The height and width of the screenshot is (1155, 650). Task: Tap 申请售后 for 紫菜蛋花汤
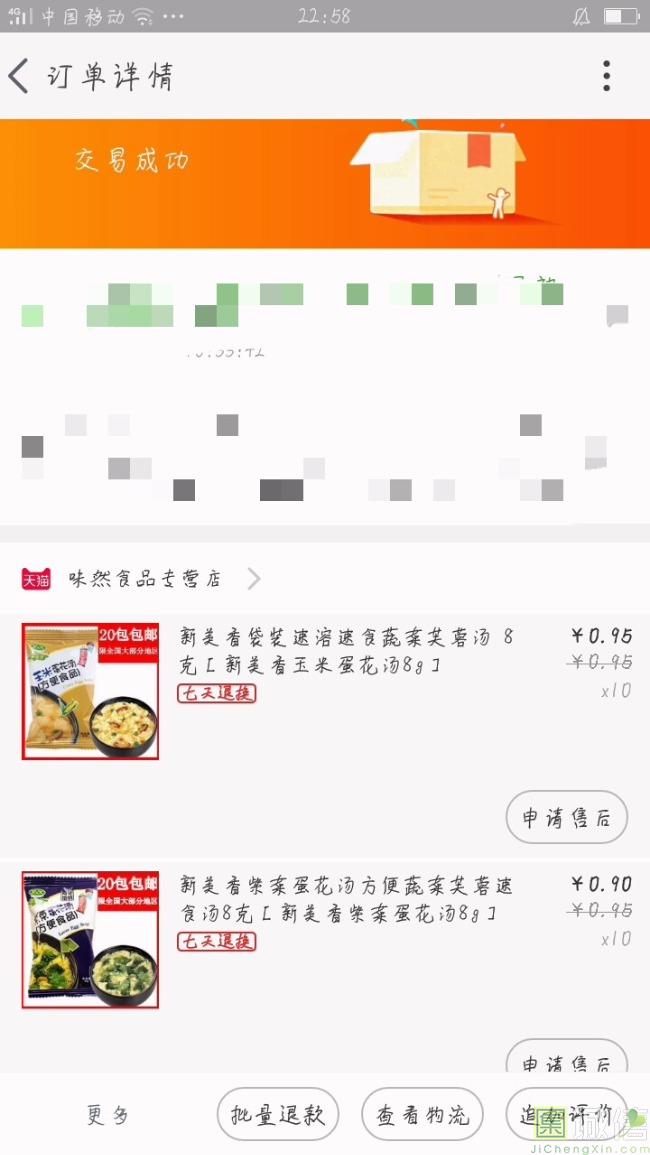(x=566, y=1060)
